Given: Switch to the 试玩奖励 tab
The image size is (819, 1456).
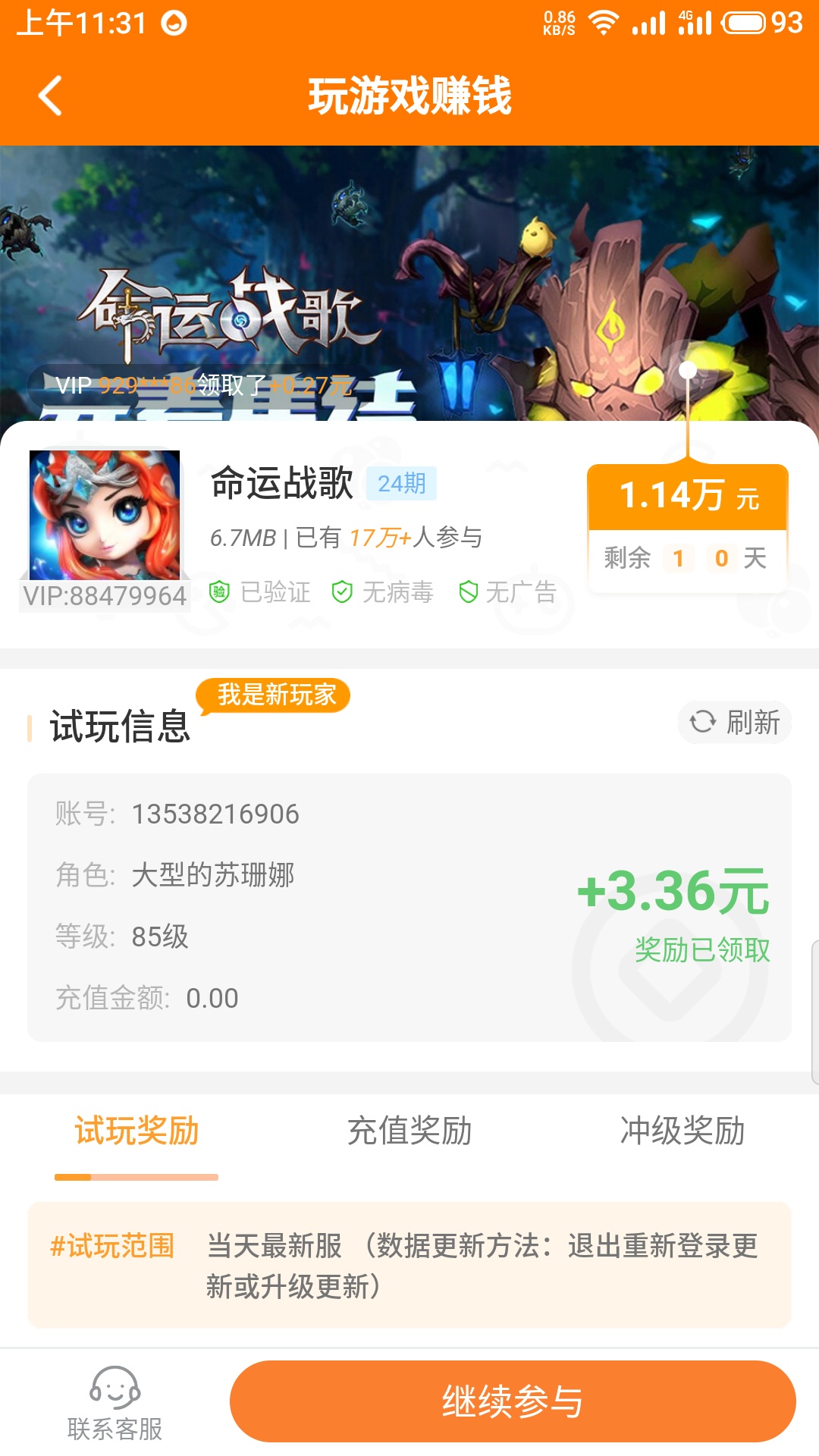Looking at the screenshot, I should point(136,1131).
